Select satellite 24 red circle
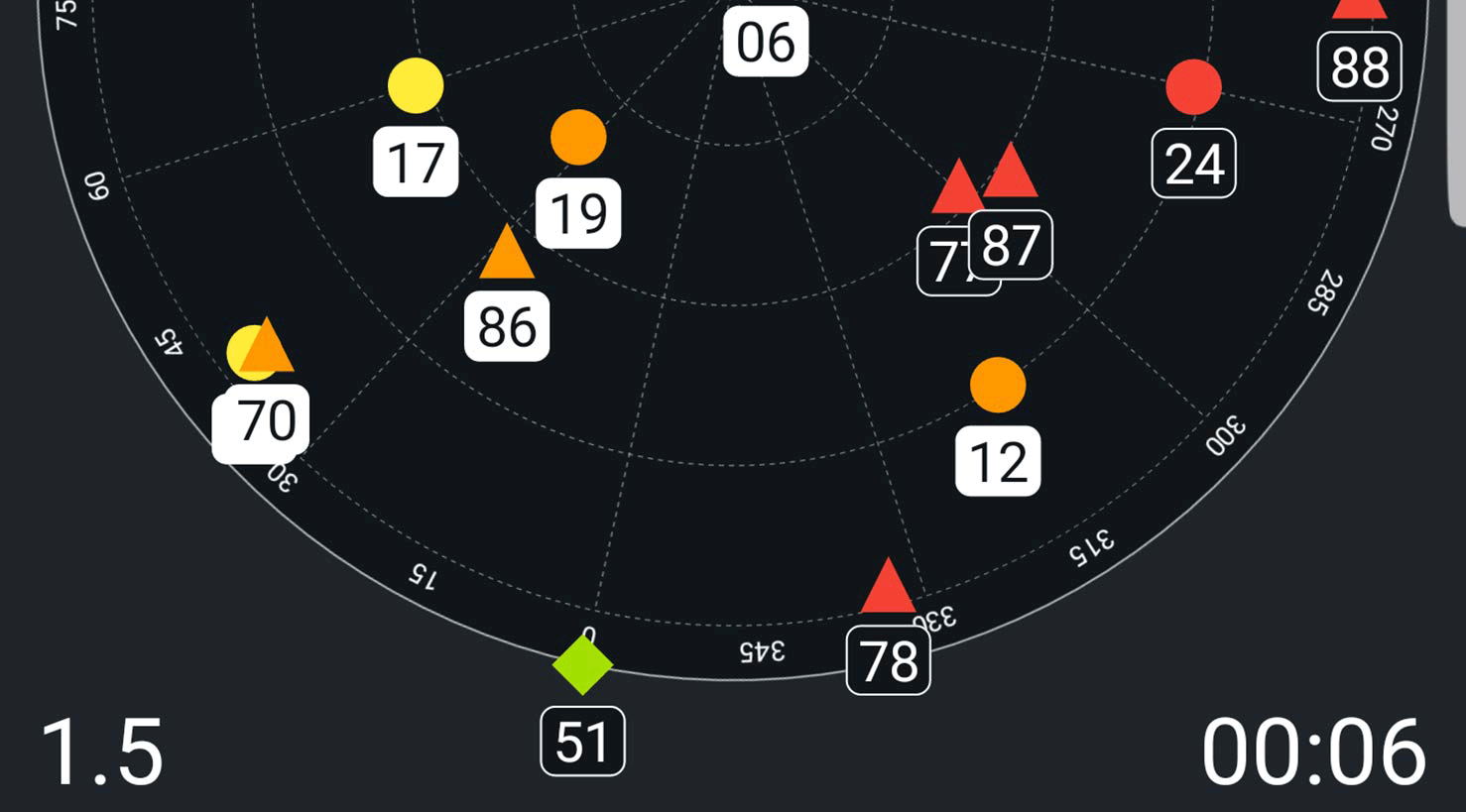Viewport: 1466px width, 812px height. (1193, 86)
